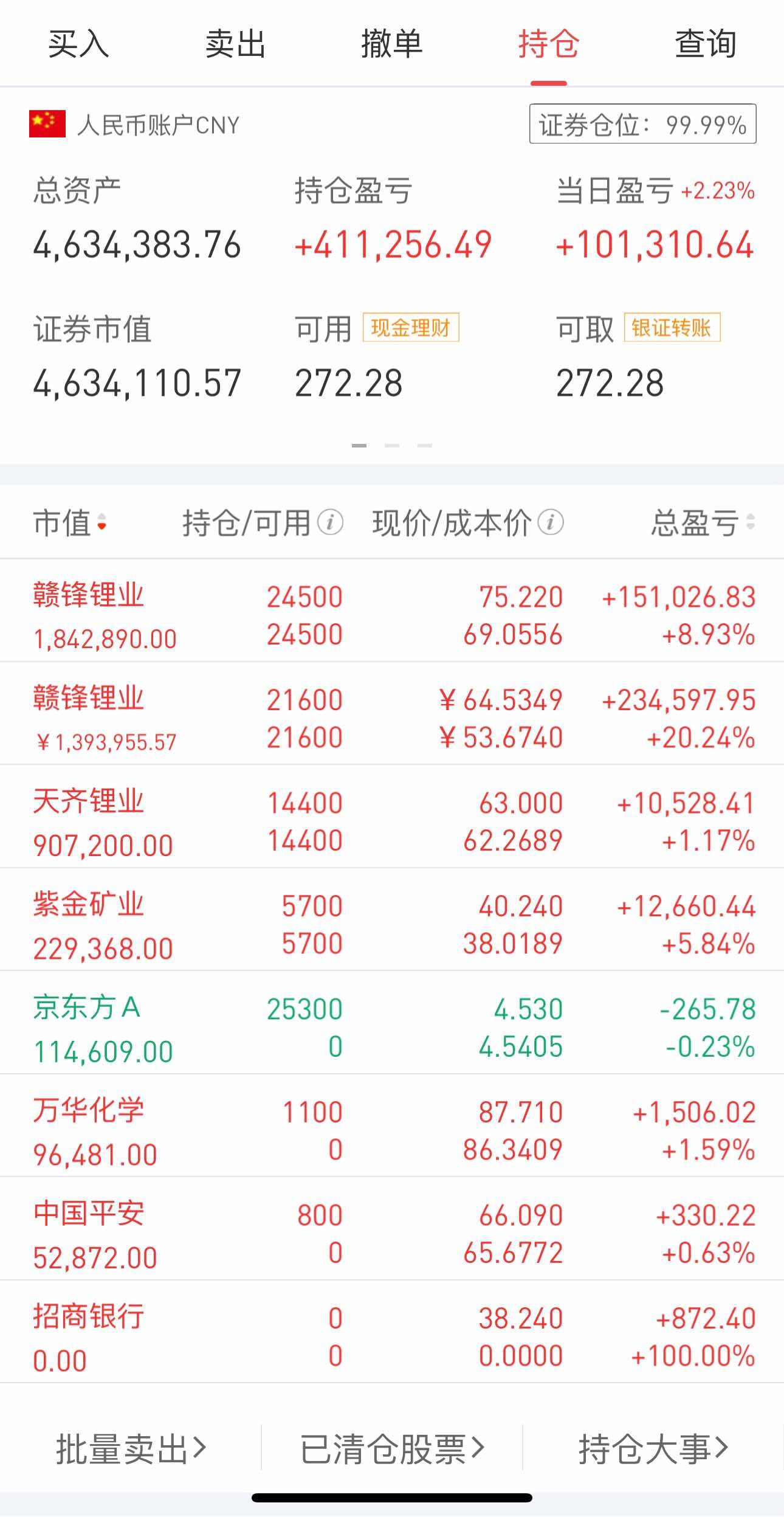Tap the 现金理财 button
Viewport: 784px width, 1517px height.
[410, 328]
